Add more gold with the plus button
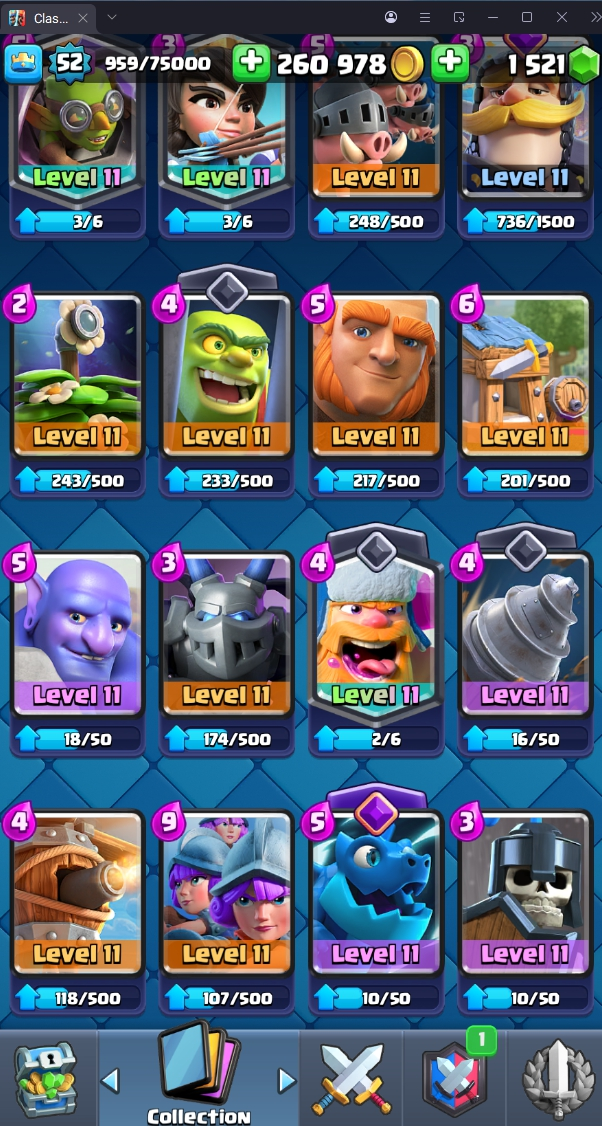Image resolution: width=602 pixels, height=1126 pixels. 251,63
